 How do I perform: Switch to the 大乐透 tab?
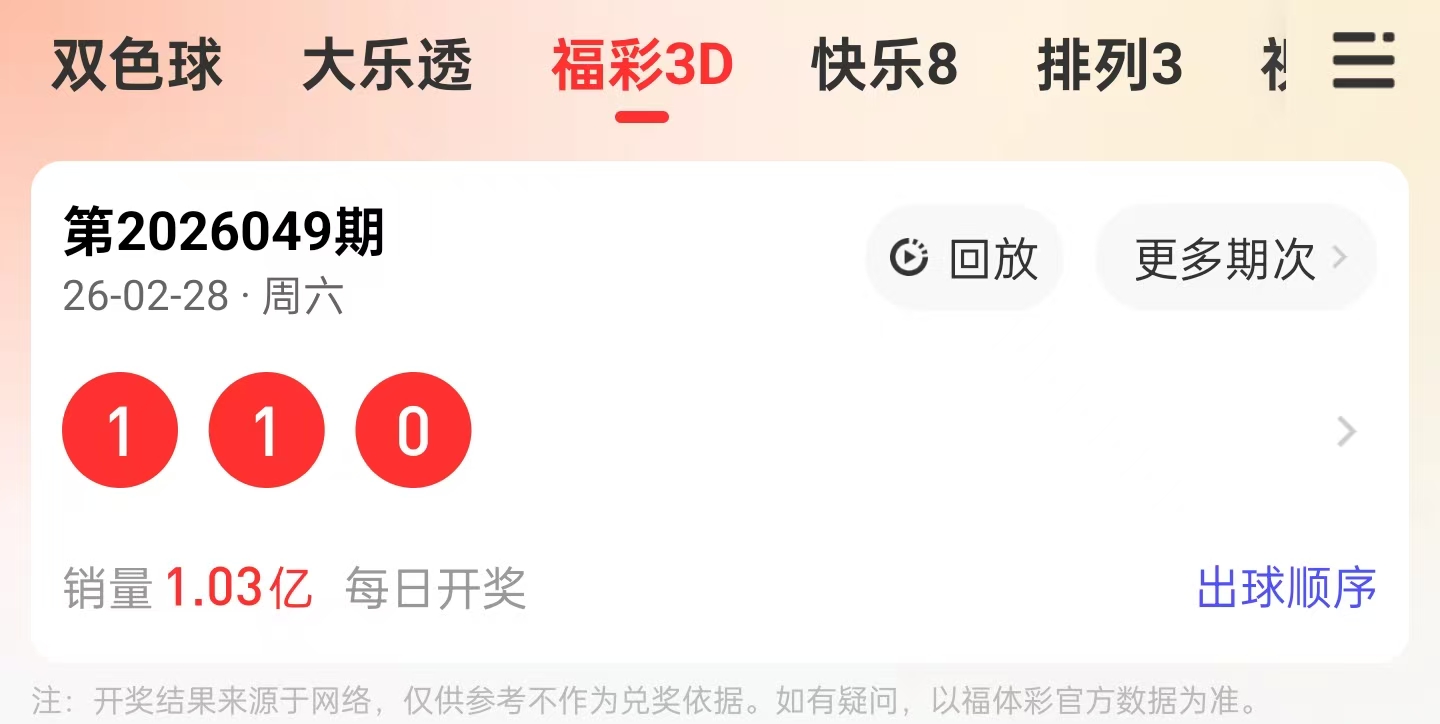387,66
